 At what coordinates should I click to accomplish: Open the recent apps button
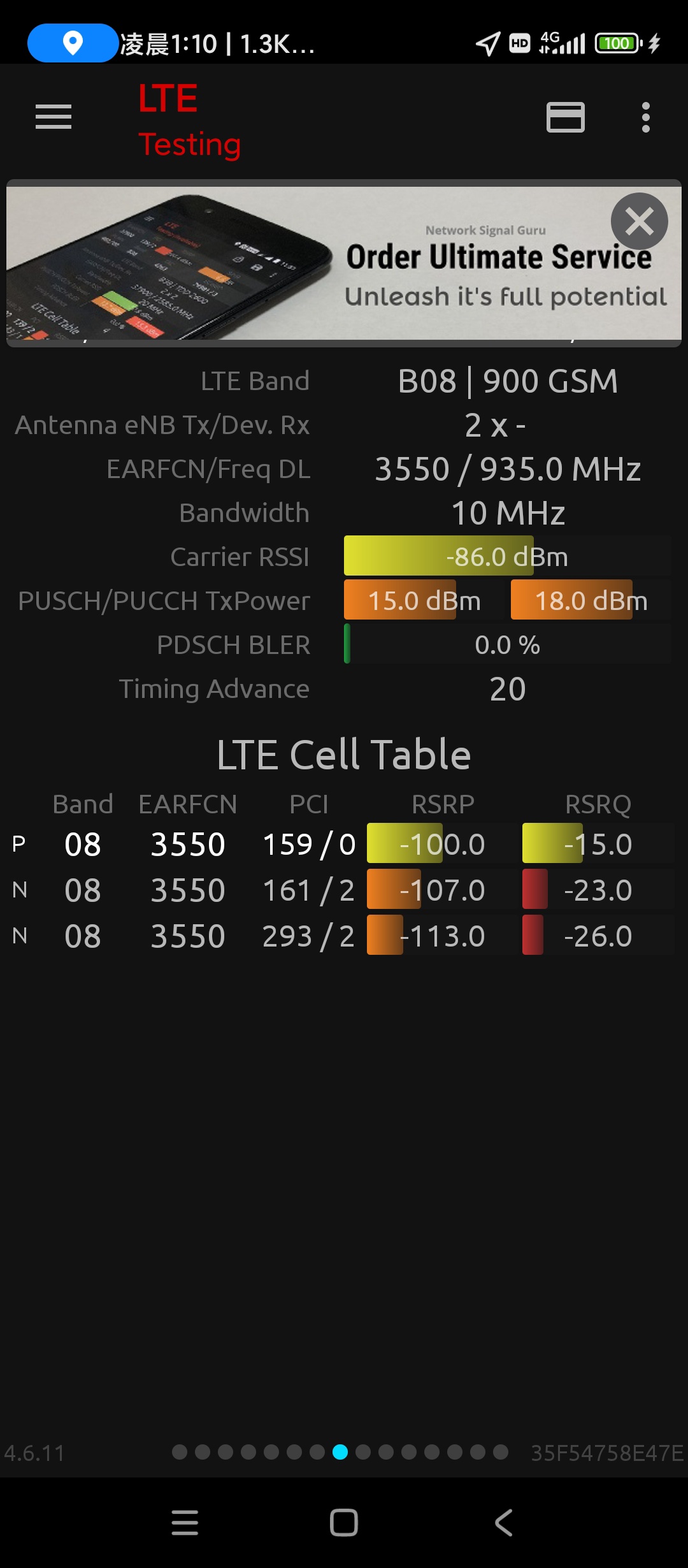point(185,1523)
